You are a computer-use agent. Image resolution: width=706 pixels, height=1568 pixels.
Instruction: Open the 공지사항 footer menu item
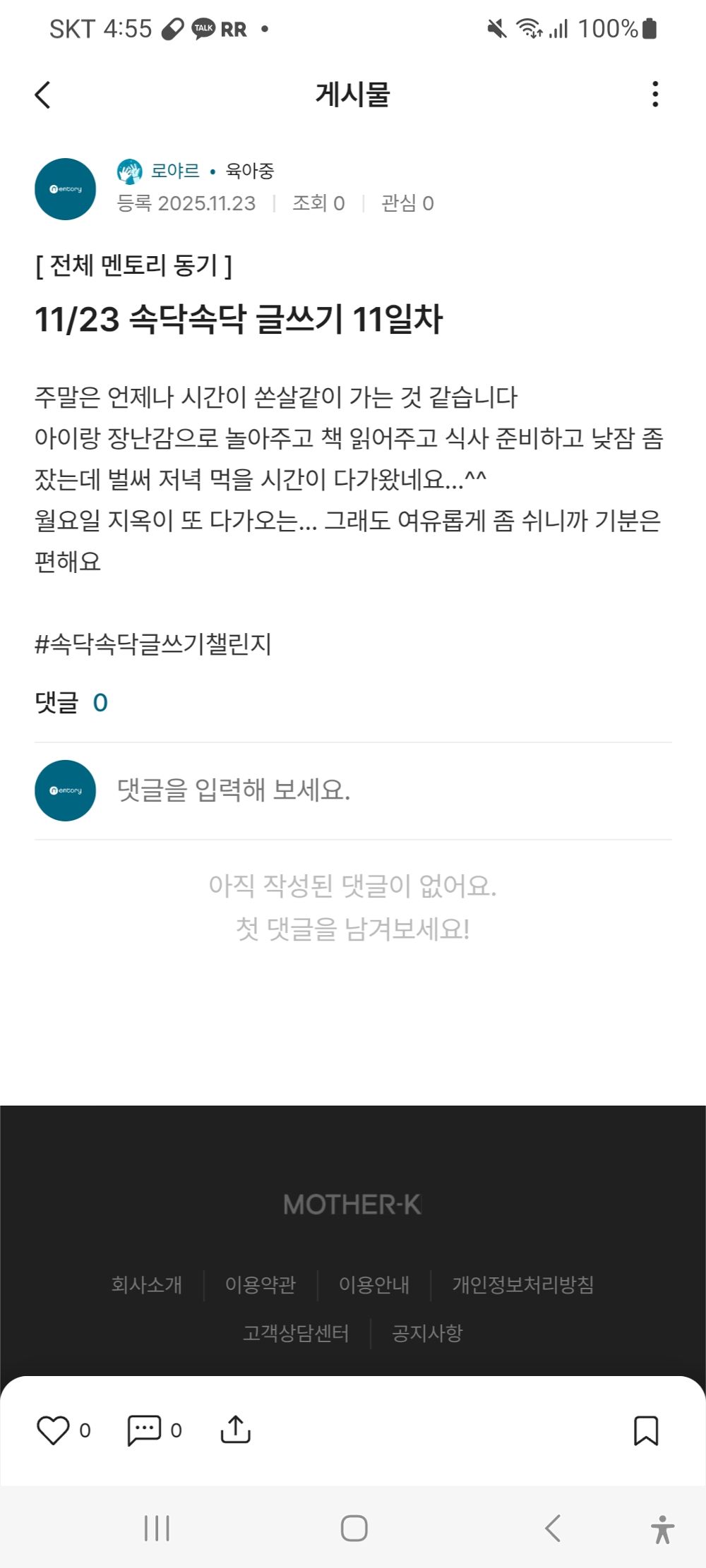(427, 1332)
